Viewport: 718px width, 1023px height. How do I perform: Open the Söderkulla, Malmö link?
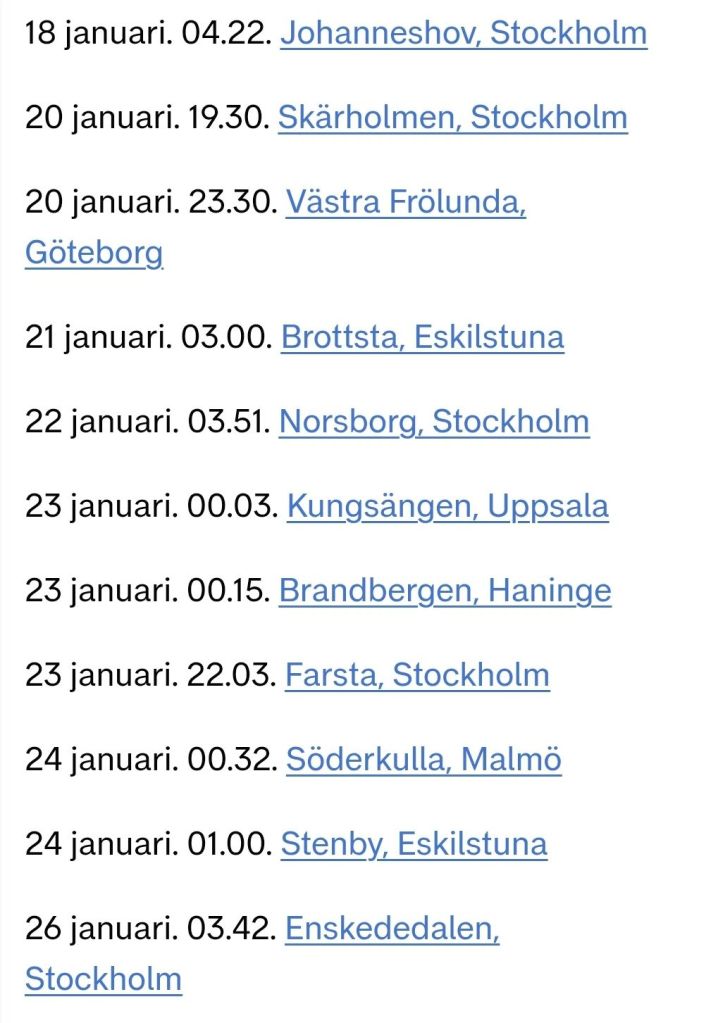point(423,760)
